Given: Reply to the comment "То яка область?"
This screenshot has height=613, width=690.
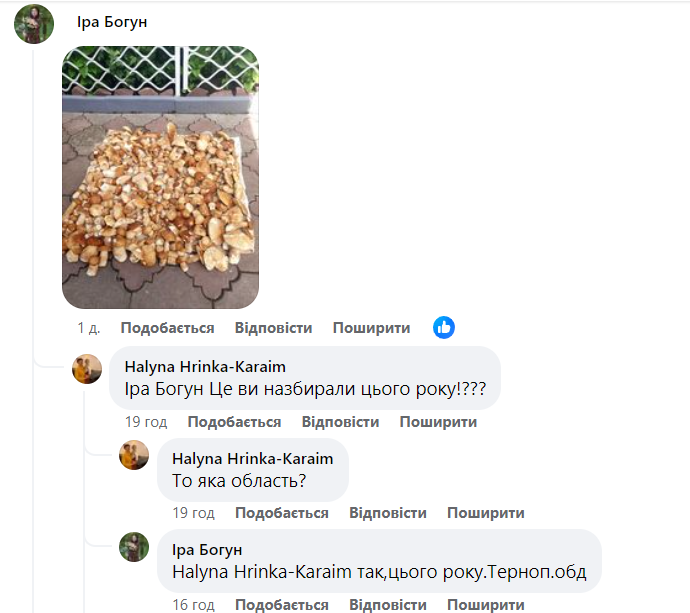Looking at the screenshot, I should (x=387, y=513).
